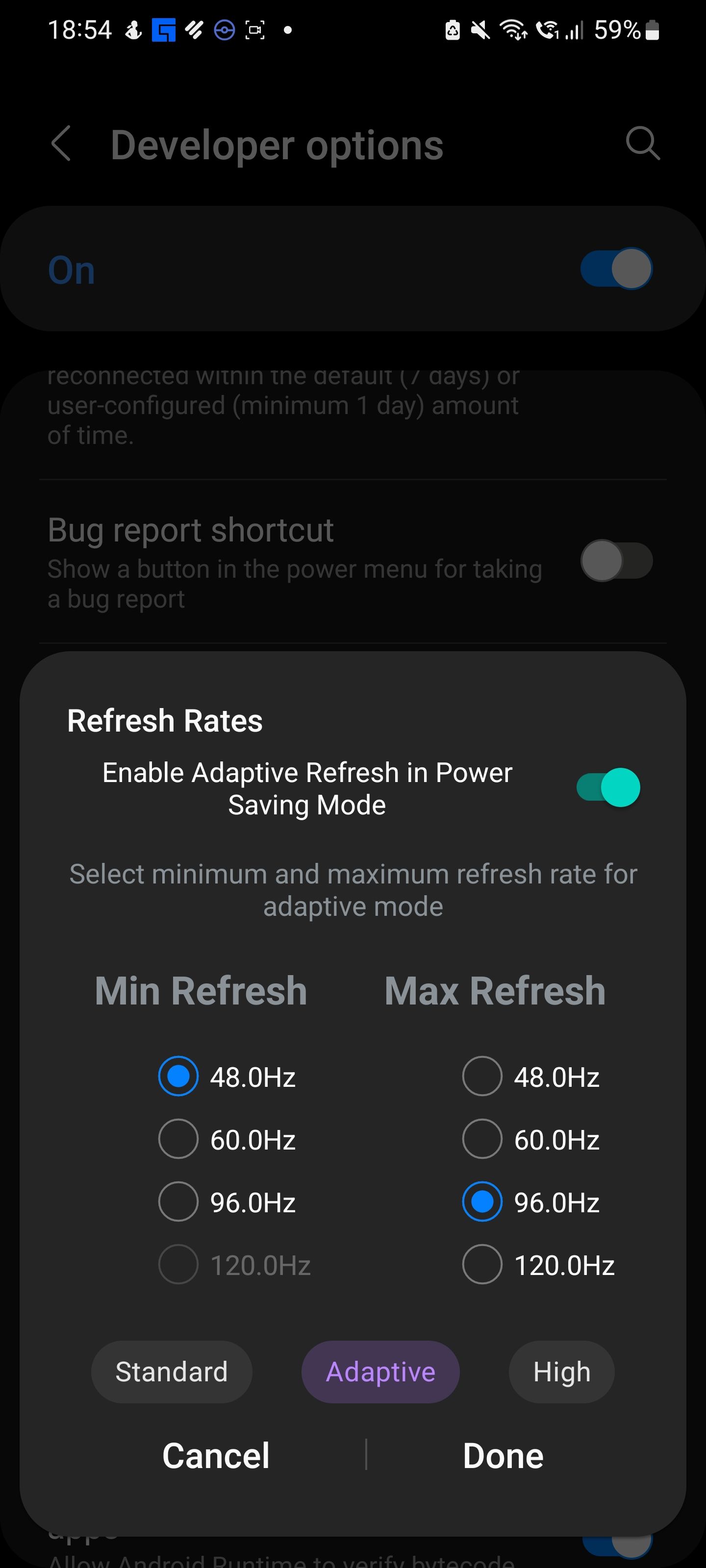The image size is (706, 1568).
Task: Select 60.0Hz as Min Refresh
Action: [178, 1139]
